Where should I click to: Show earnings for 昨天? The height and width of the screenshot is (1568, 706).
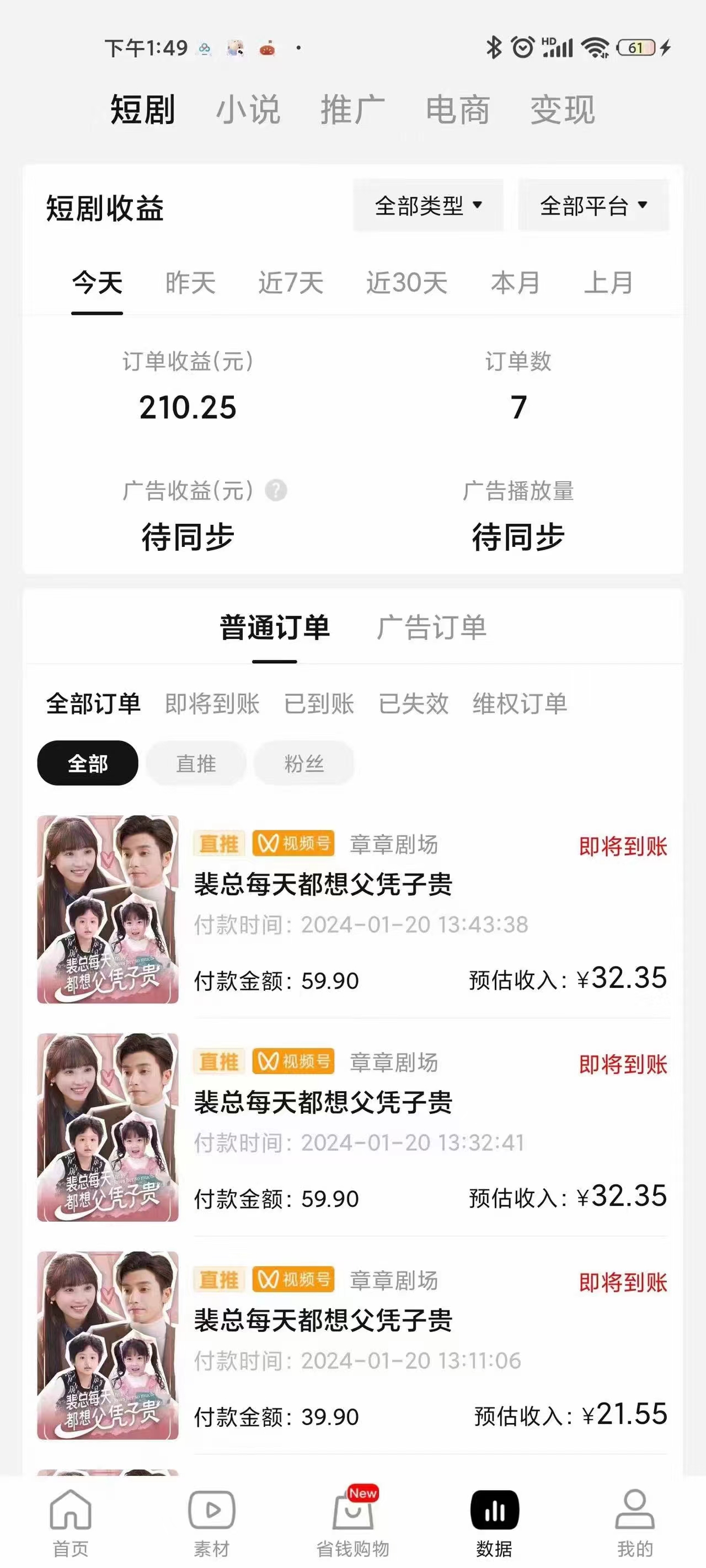coord(190,283)
